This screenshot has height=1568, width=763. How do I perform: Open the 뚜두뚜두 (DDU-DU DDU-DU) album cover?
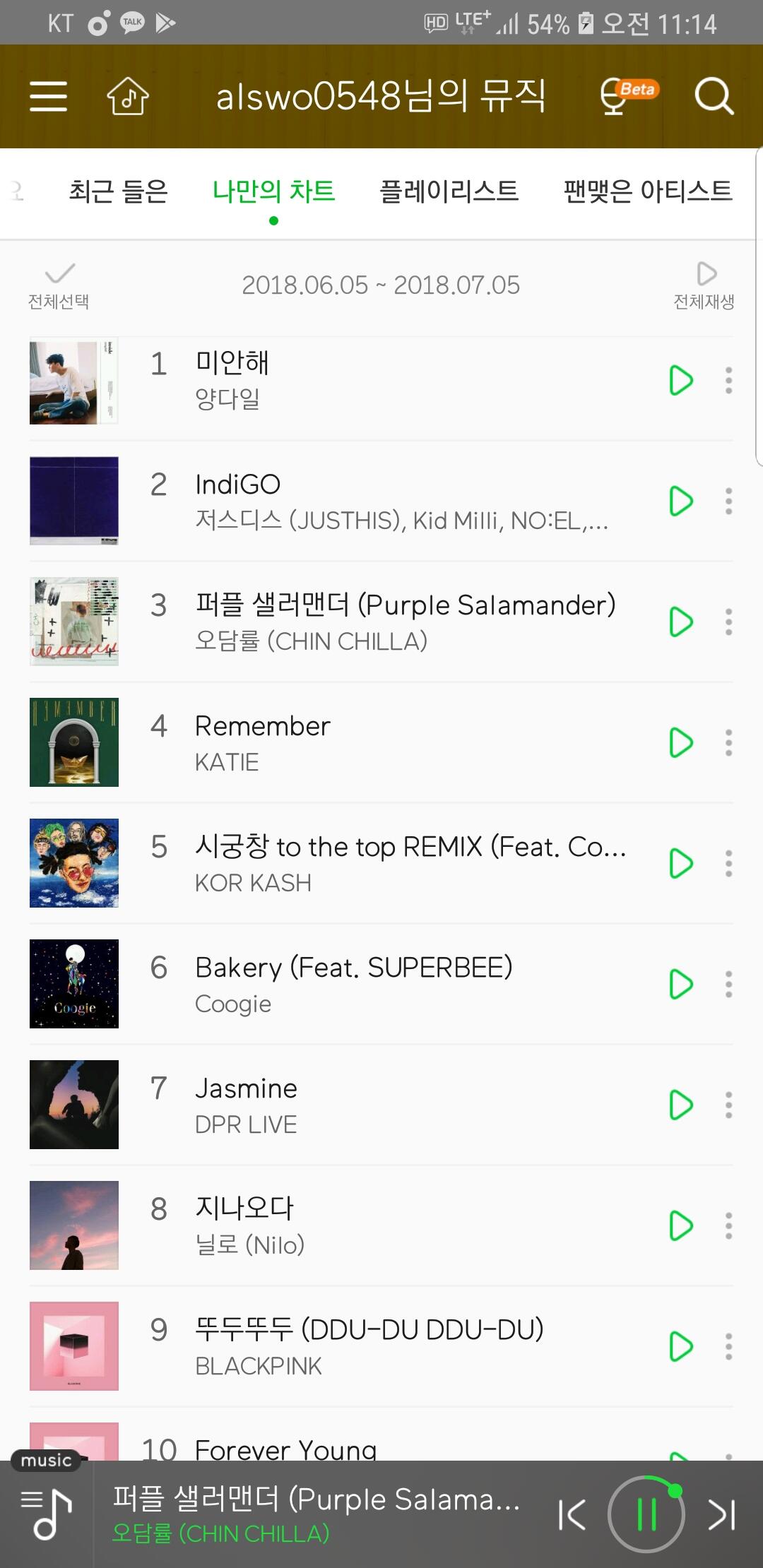[x=74, y=1346]
